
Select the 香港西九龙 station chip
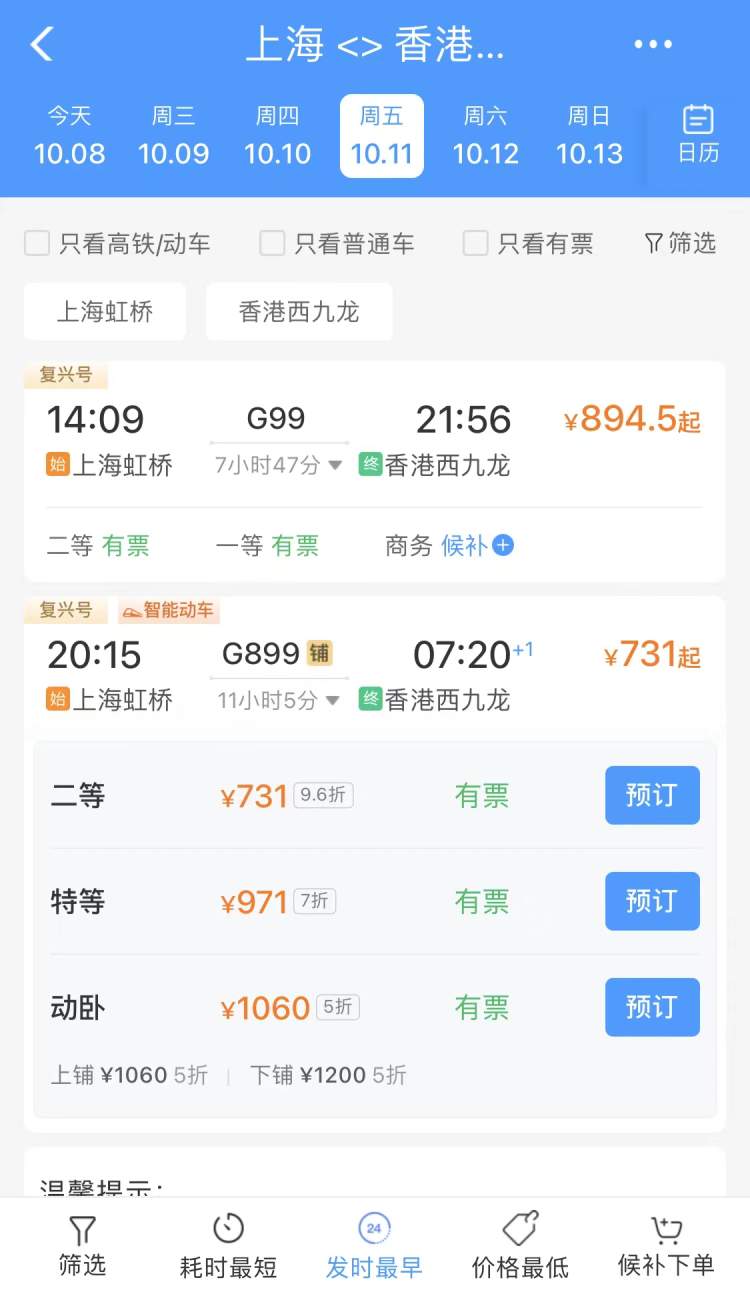click(299, 312)
